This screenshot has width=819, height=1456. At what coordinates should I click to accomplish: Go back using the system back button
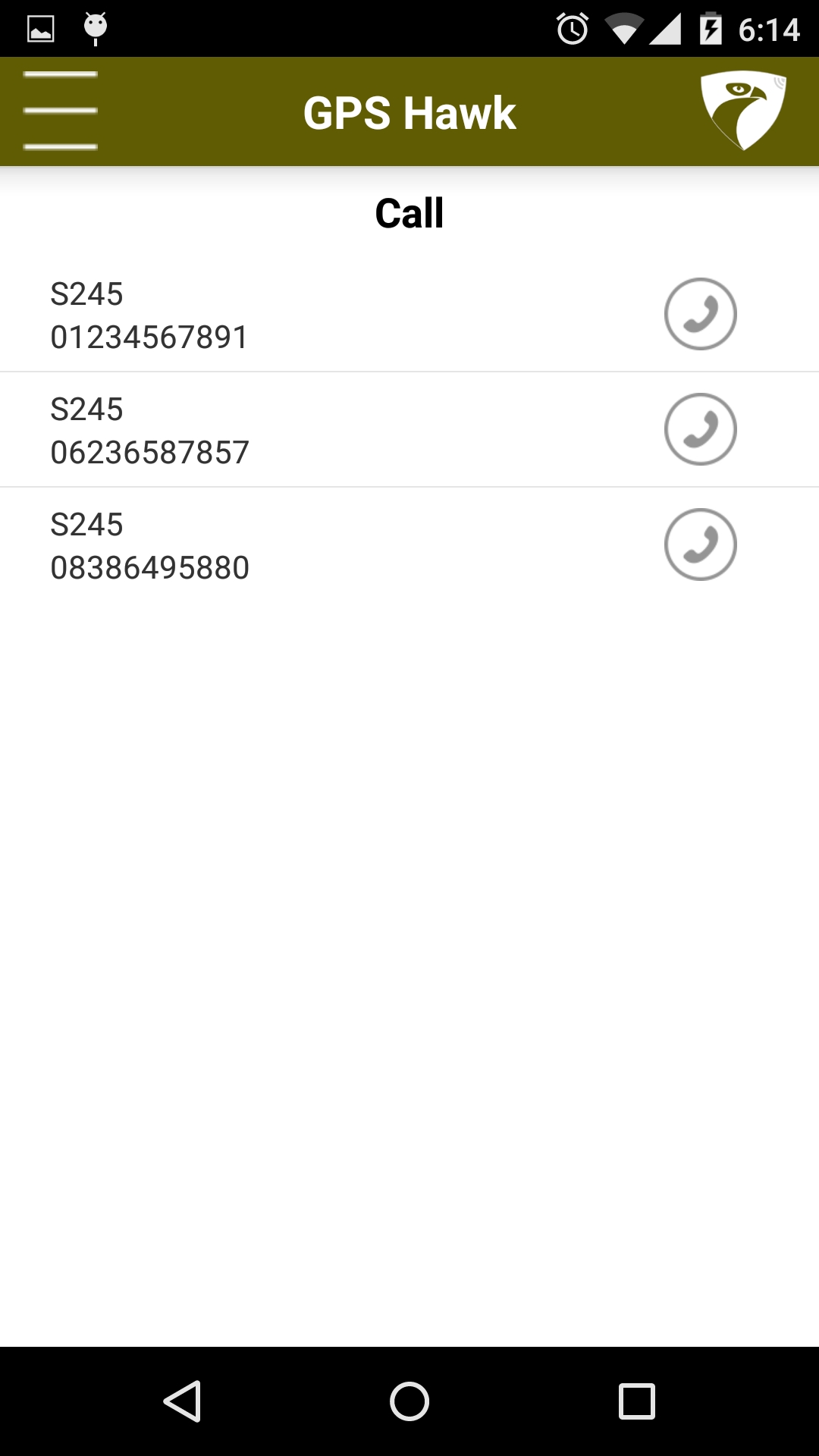coord(182,1401)
